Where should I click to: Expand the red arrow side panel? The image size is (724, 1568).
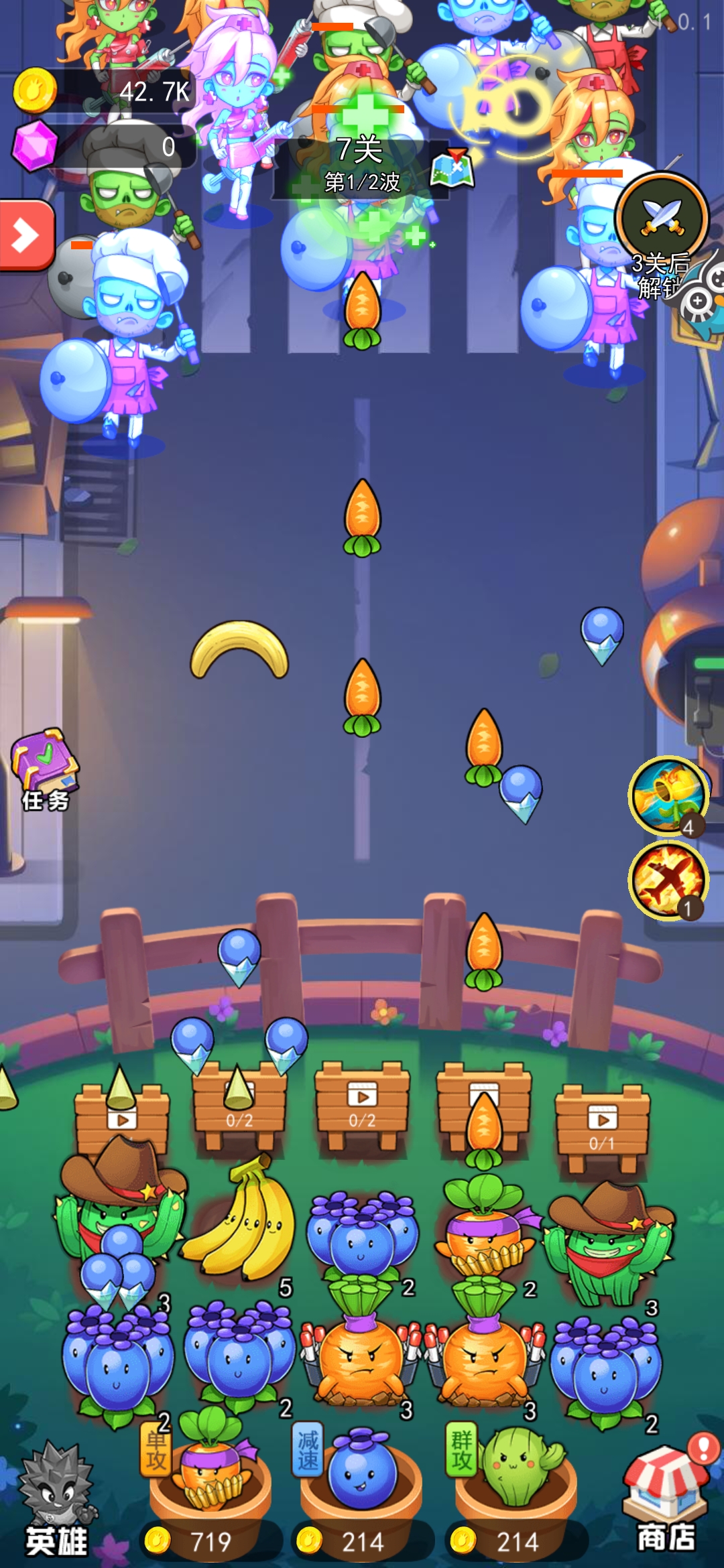pos(25,235)
